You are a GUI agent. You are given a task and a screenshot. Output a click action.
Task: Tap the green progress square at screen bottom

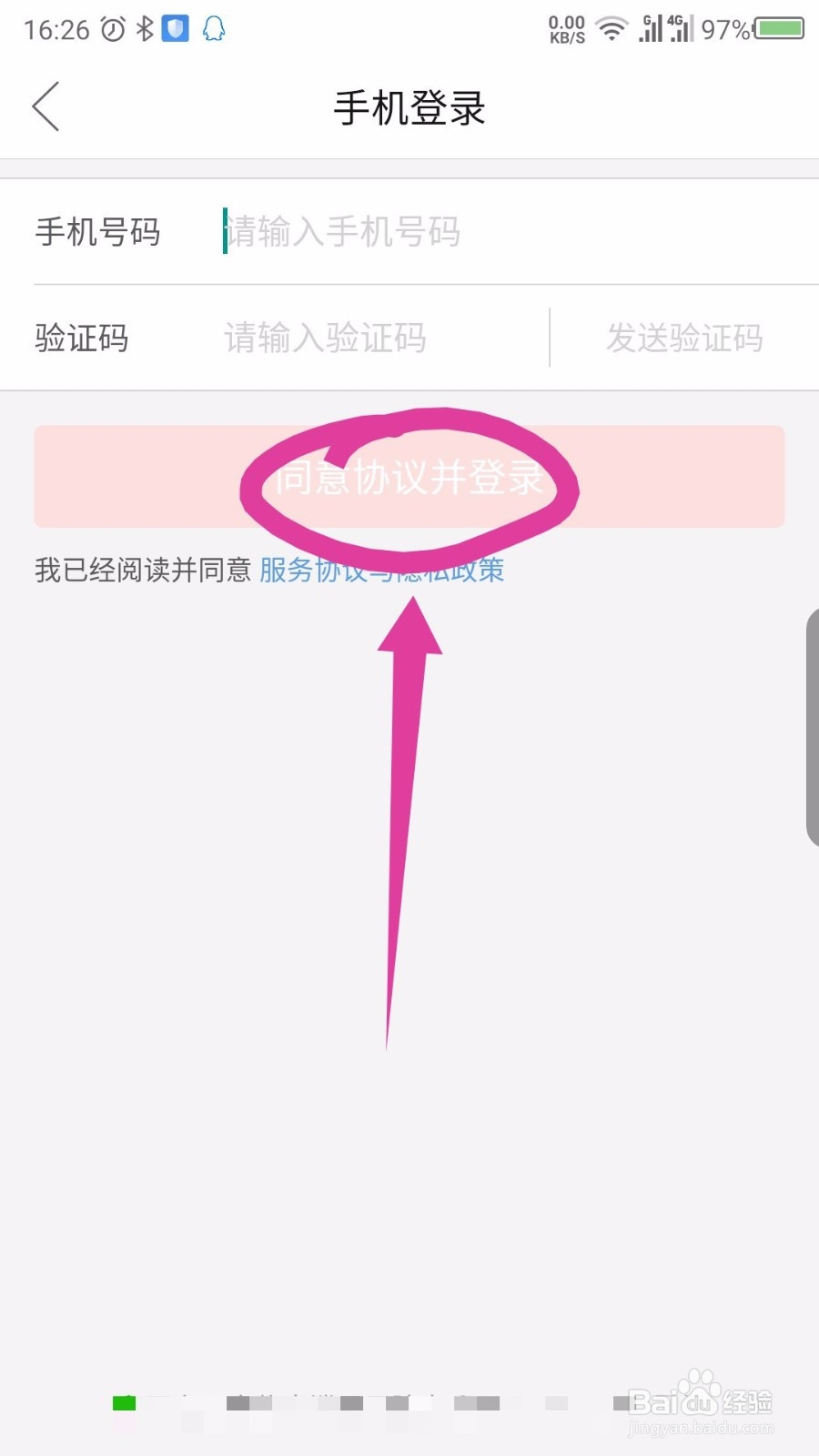tap(123, 1404)
